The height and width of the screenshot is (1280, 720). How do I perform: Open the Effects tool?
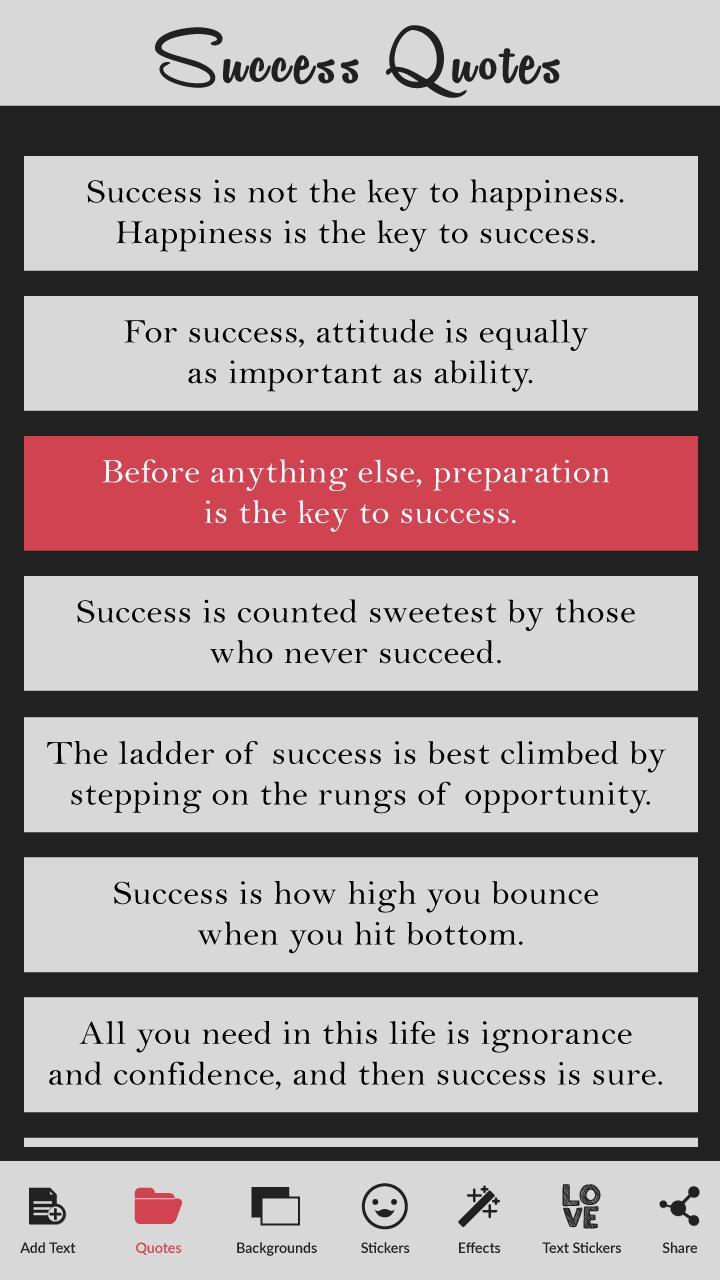pos(479,1219)
